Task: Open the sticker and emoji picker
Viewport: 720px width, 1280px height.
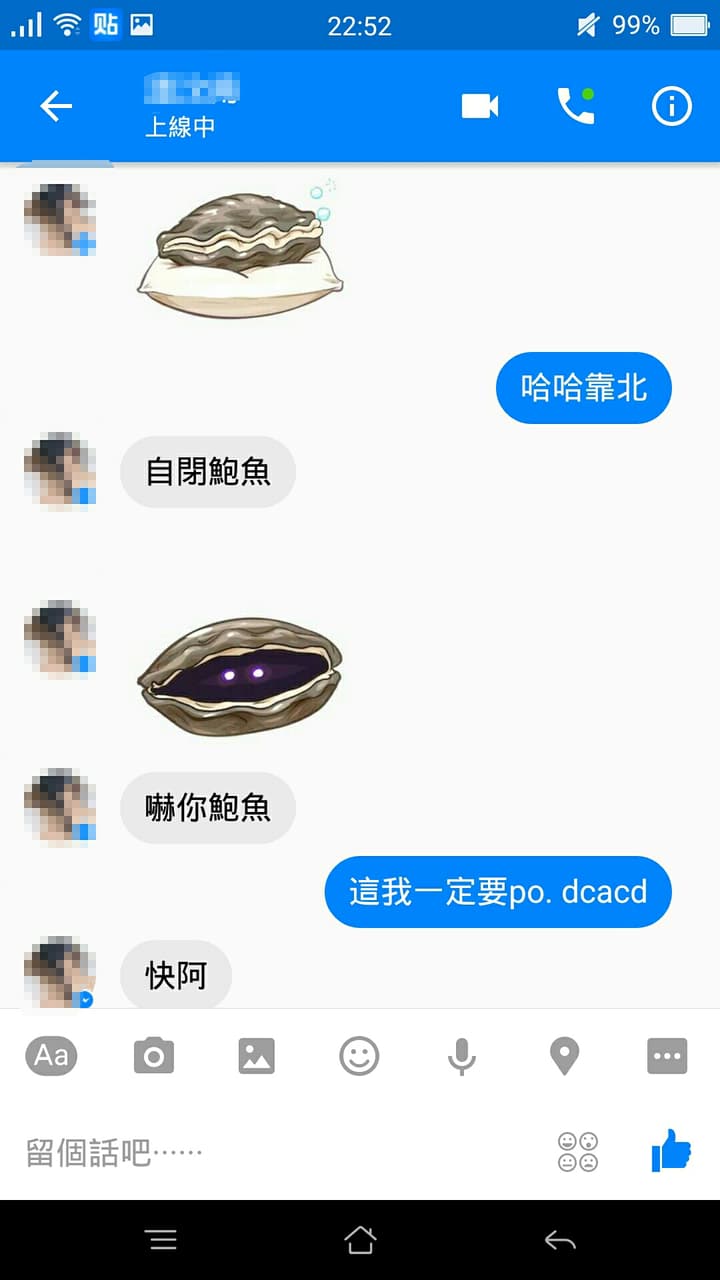Action: point(360,1056)
